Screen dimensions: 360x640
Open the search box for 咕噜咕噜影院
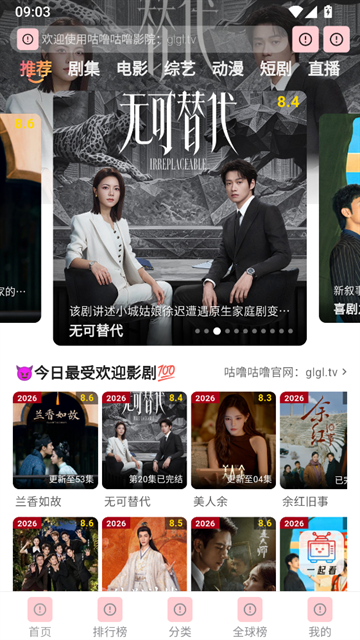[149, 39]
